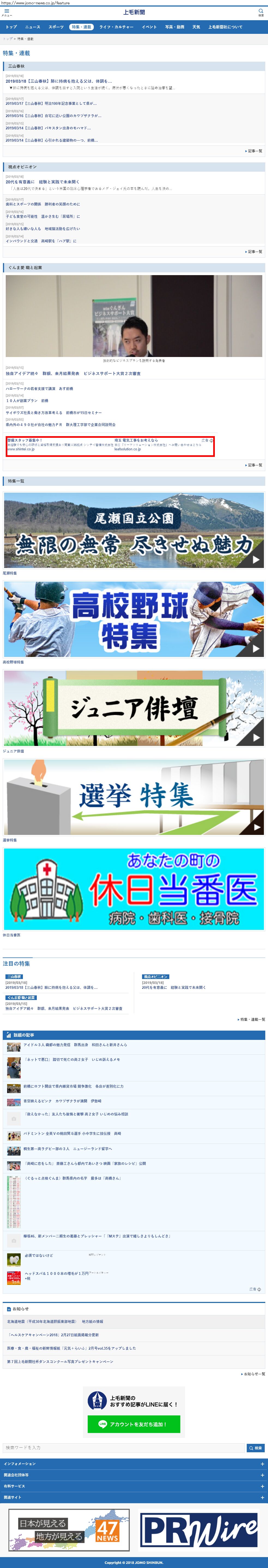Tap アカウントを友だち追加 LINE button
The width and height of the screenshot is (268, 1568).
tap(134, 1424)
